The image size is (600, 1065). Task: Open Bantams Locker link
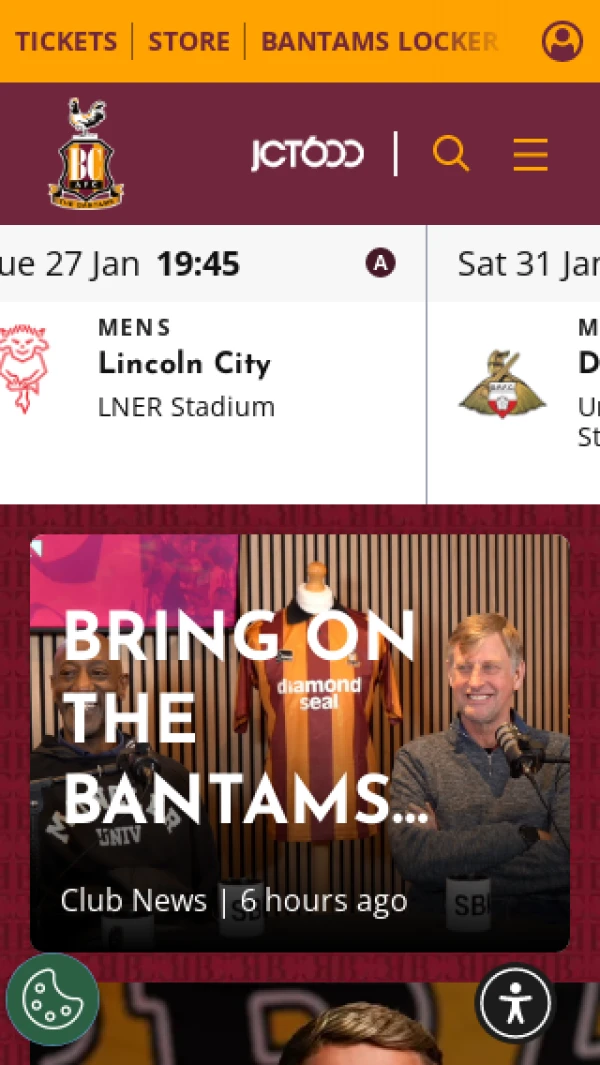click(x=378, y=41)
